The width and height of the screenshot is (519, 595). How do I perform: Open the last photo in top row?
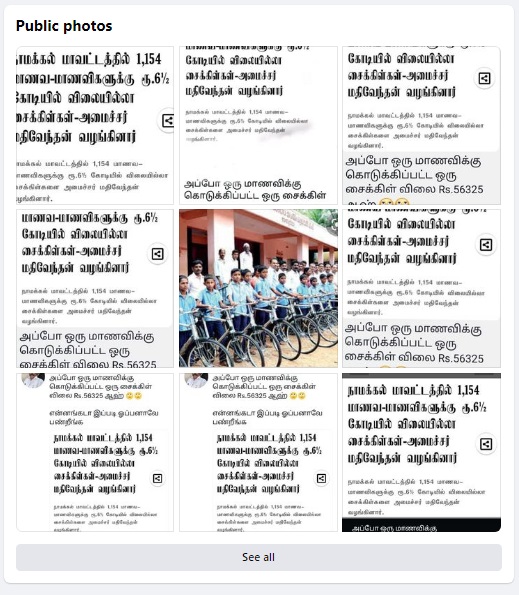pyautogui.click(x=421, y=125)
